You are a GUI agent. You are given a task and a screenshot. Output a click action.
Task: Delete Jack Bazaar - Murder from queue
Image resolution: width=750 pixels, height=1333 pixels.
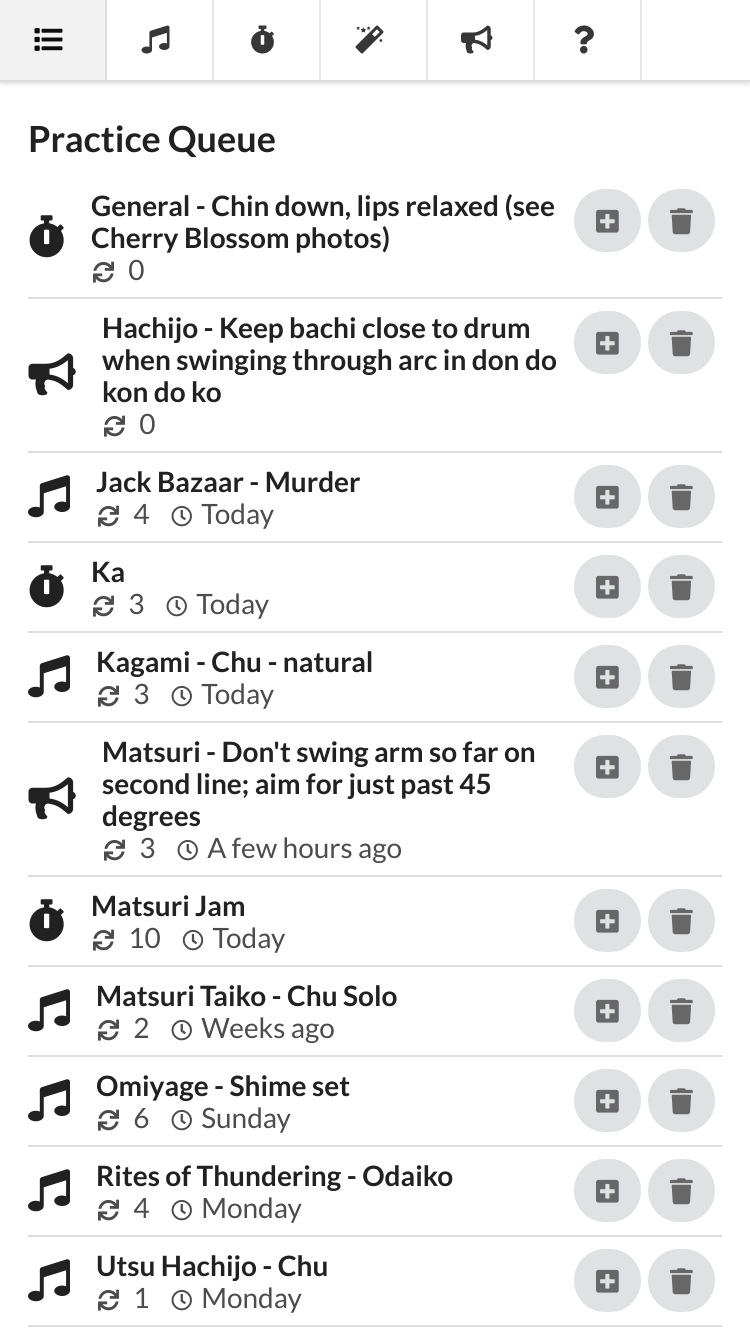point(681,497)
